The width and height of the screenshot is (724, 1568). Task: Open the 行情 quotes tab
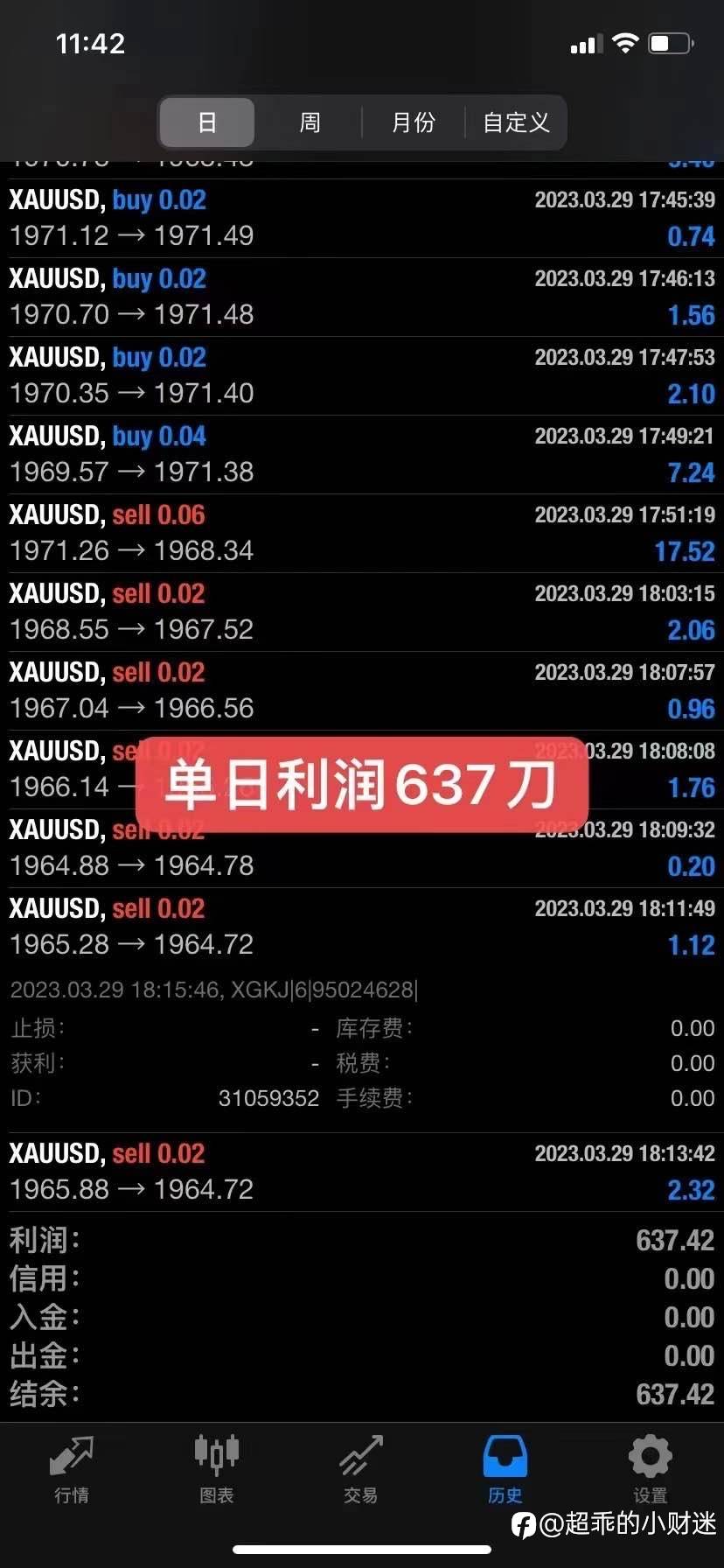[x=72, y=1470]
